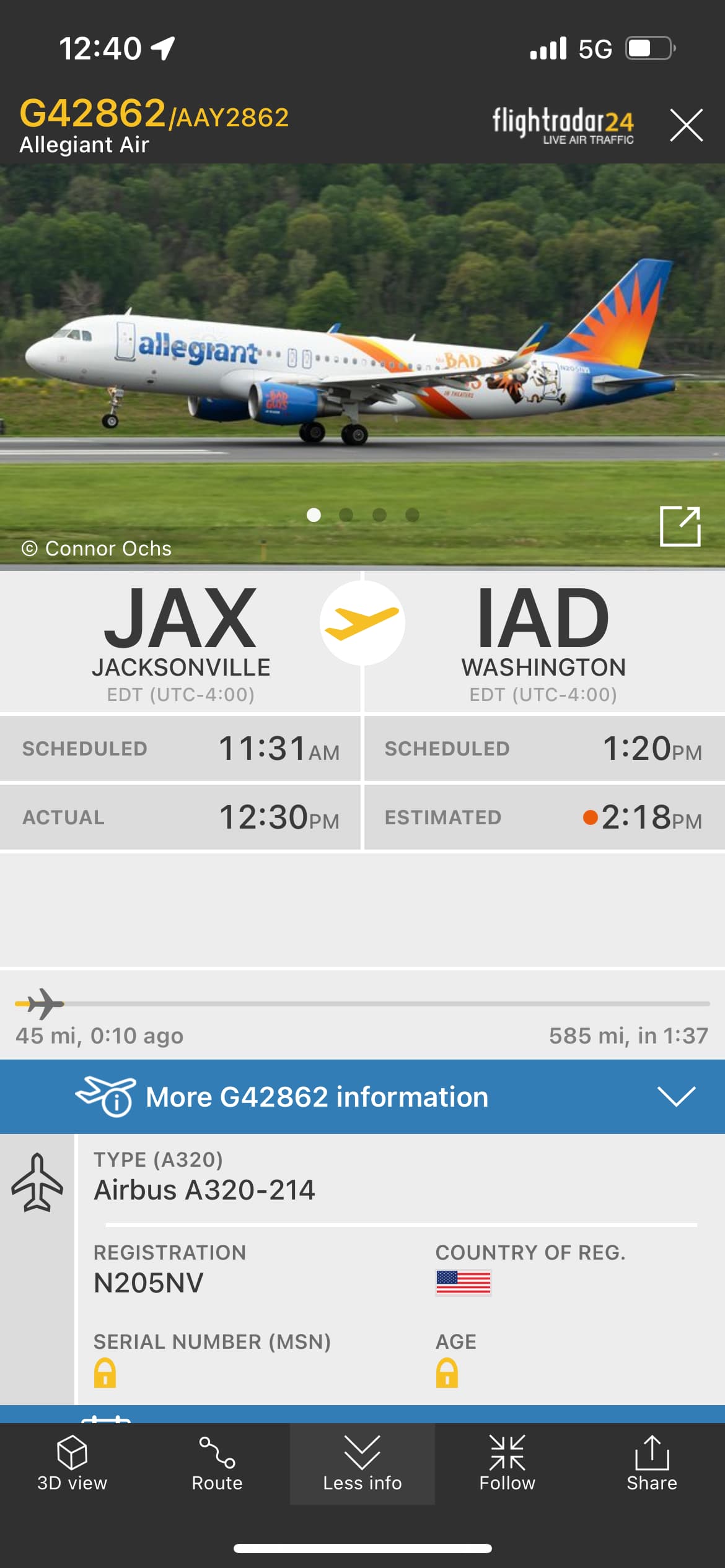Select Less info to shrink the panel
This screenshot has width=725, height=1568.
tap(362, 1464)
